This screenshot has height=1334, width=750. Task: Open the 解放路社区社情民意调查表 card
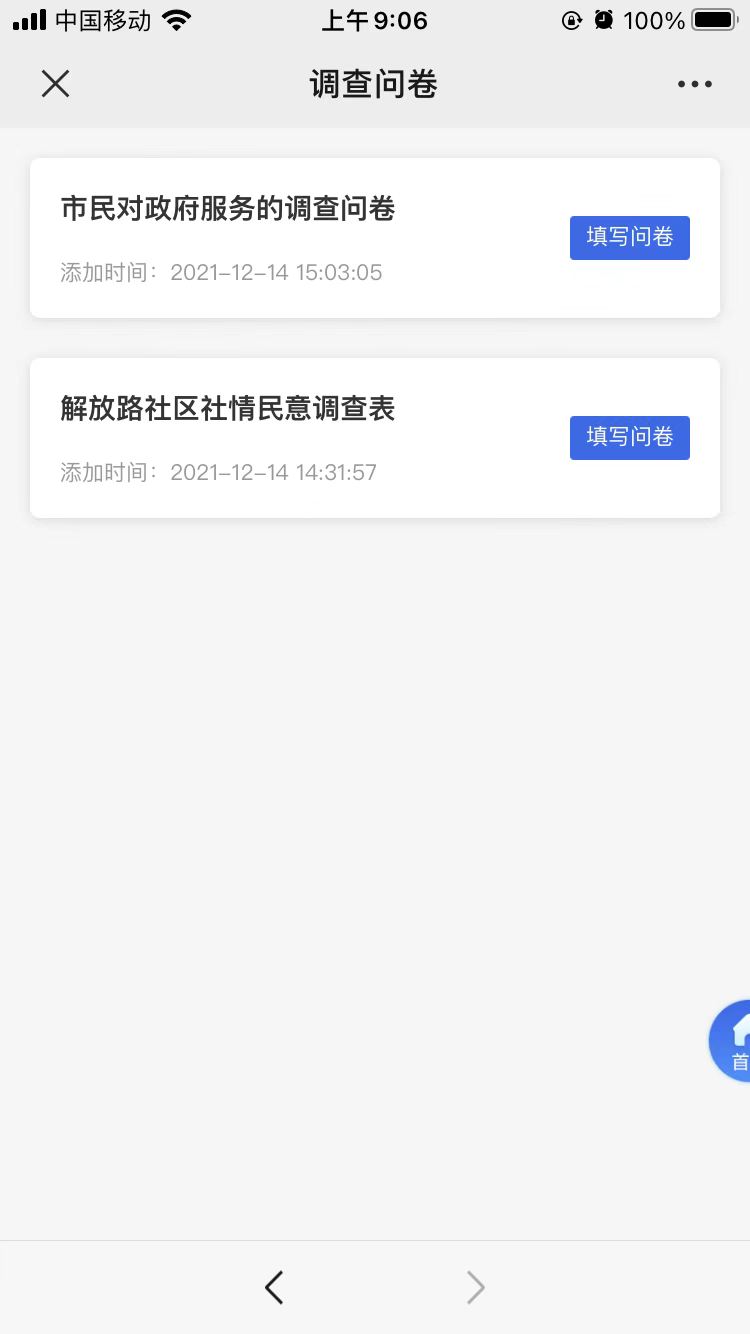(375, 438)
